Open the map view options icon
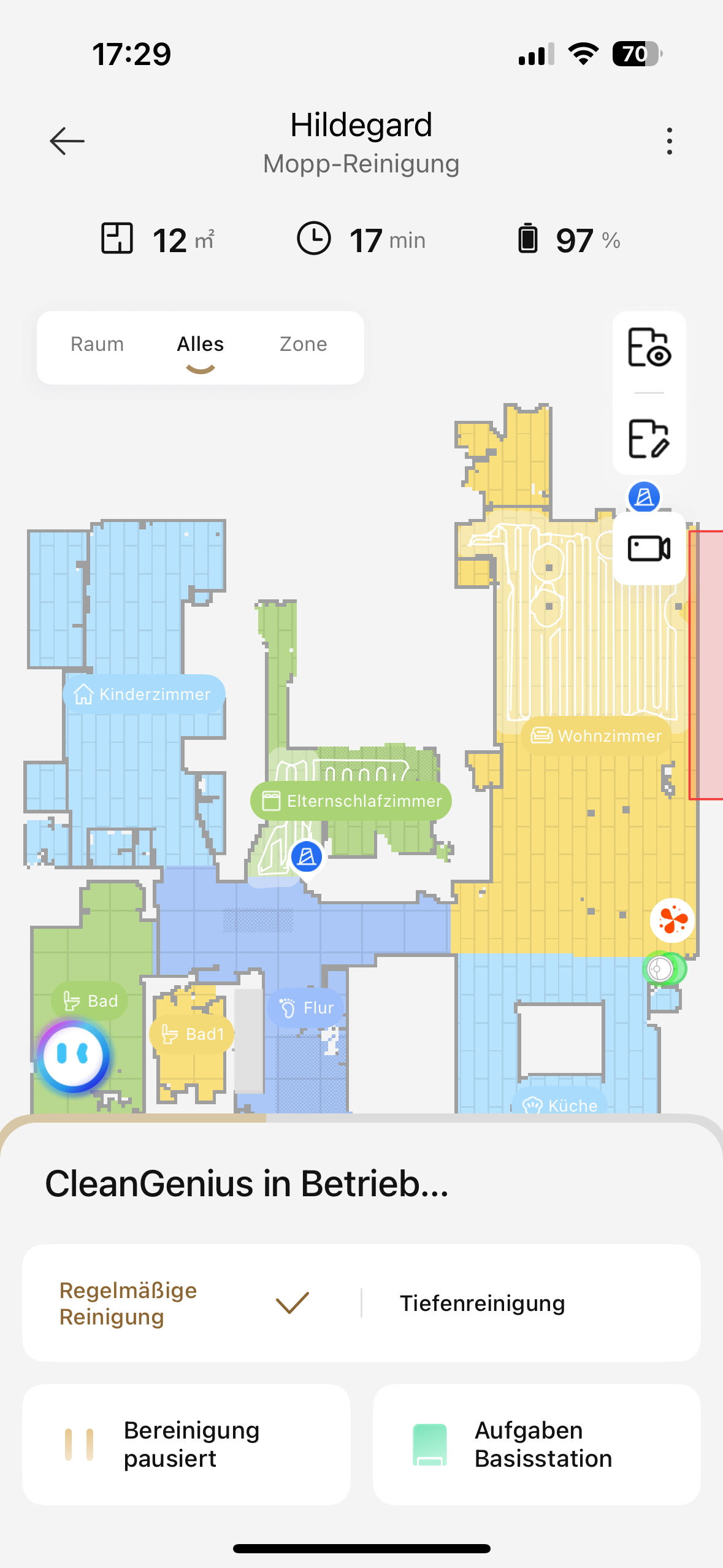Screen dimensions: 723x1568 649,348
